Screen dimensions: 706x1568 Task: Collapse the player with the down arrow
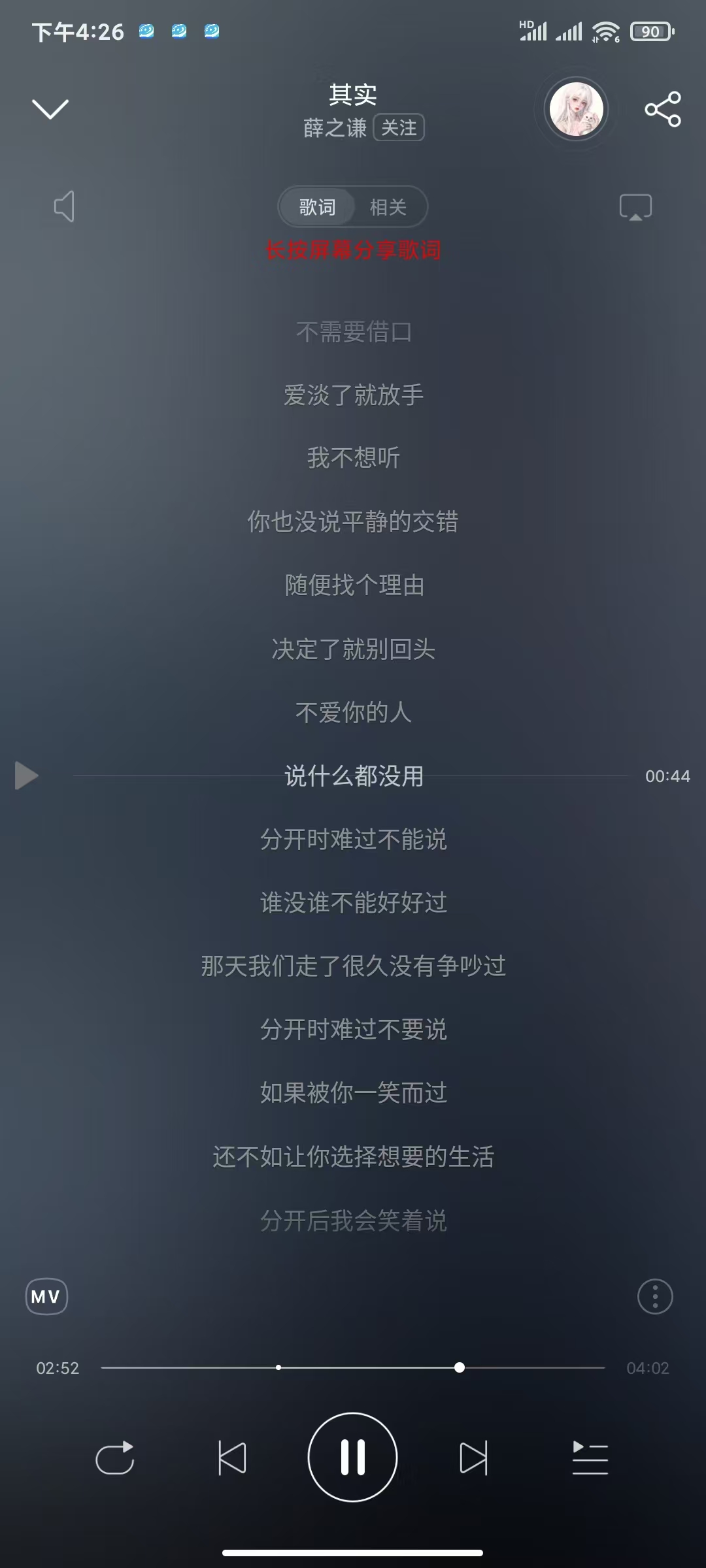pos(50,109)
